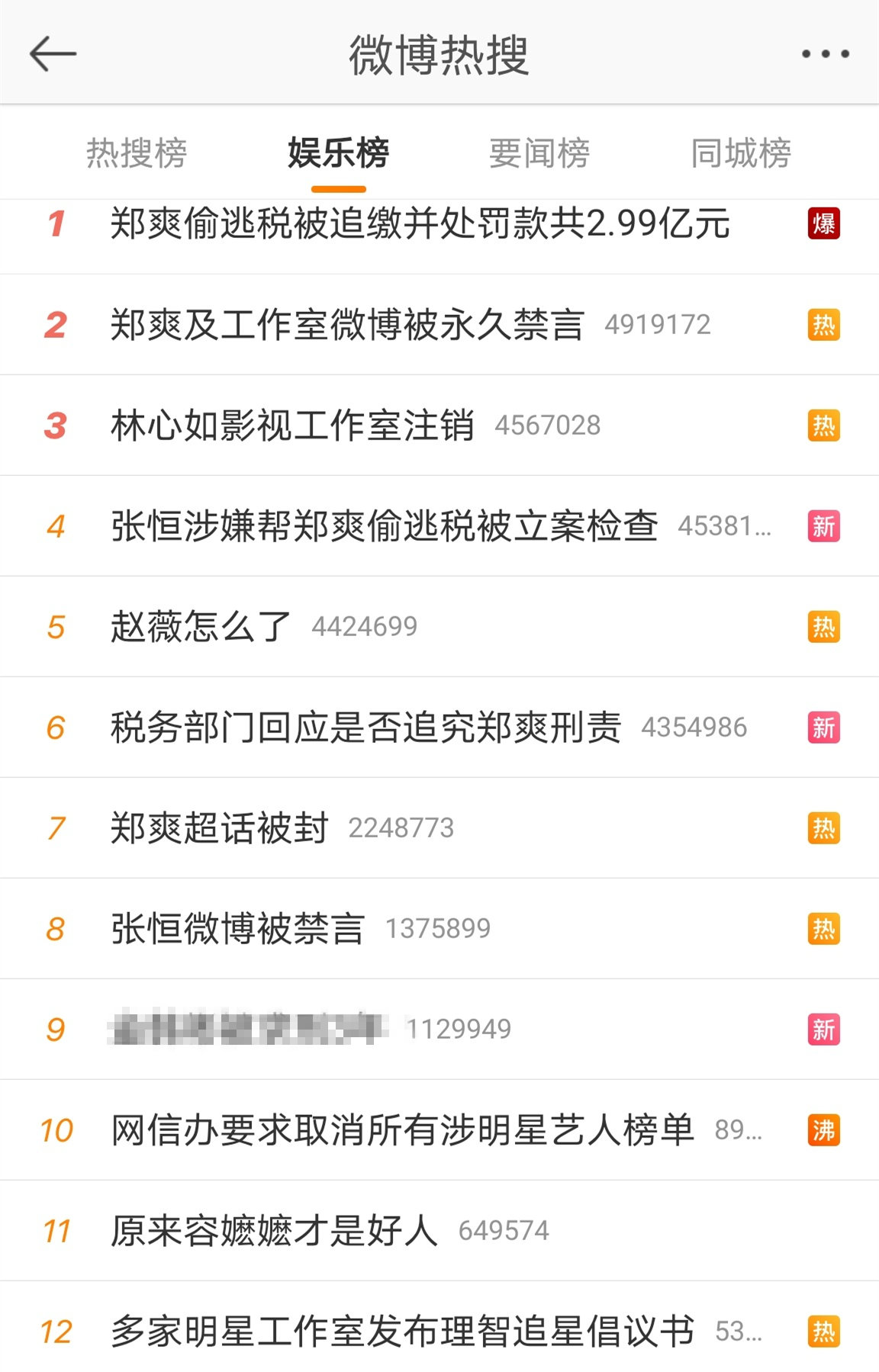Open the more options ellipsis menu

coord(823,53)
